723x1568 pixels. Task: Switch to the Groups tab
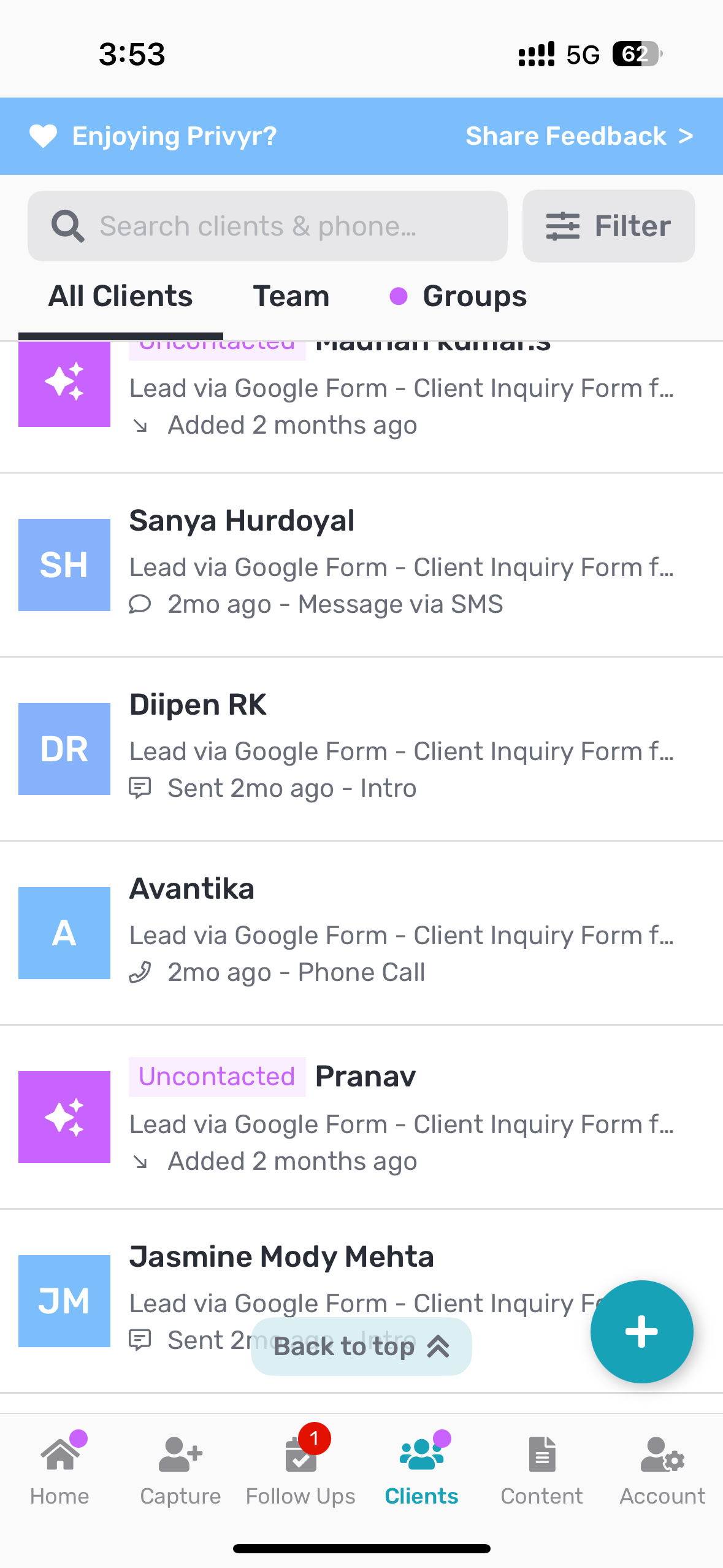coord(459,296)
